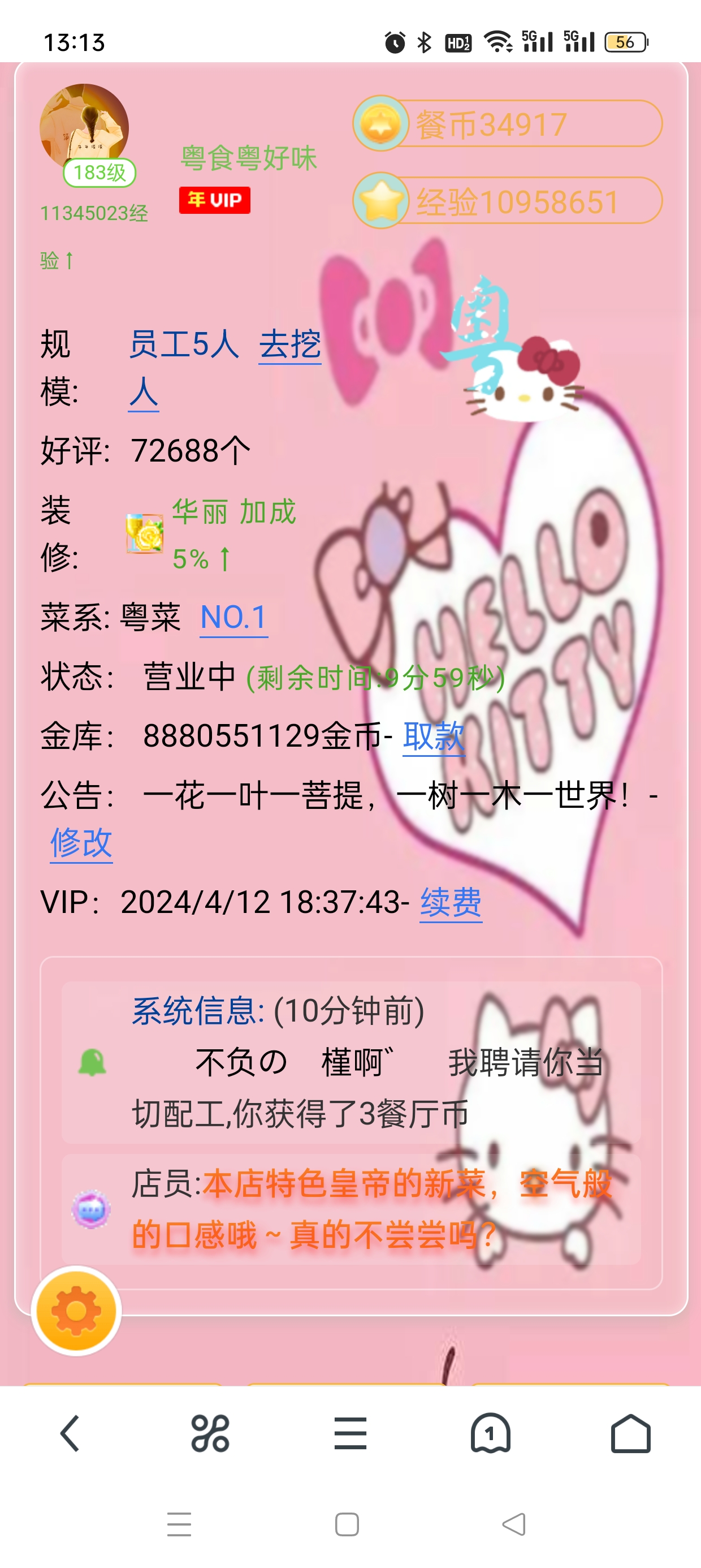
Task: Open the browser four-circle toolbox icon
Action: [x=210, y=1433]
